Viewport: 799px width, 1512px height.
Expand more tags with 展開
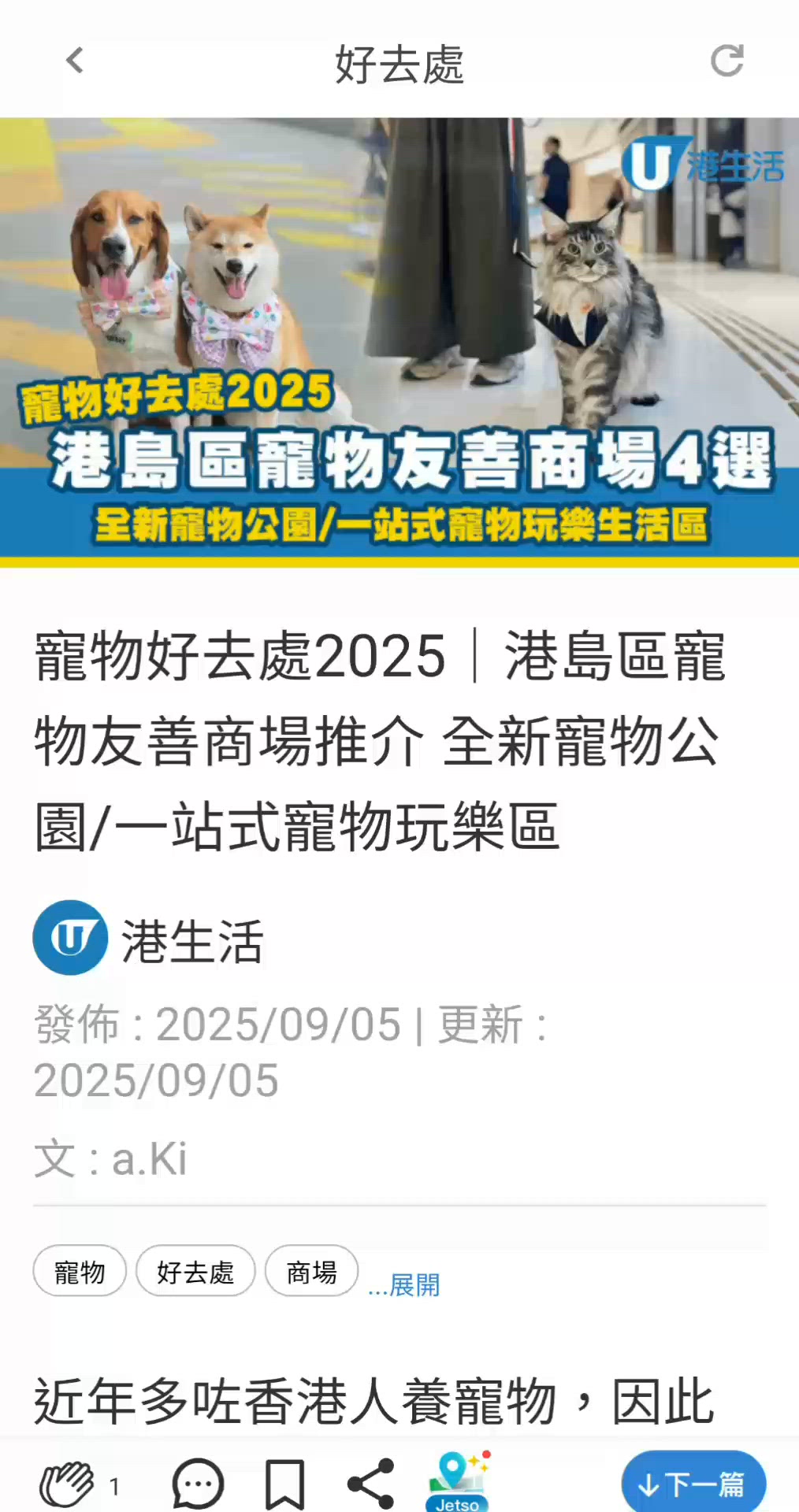tap(404, 1284)
